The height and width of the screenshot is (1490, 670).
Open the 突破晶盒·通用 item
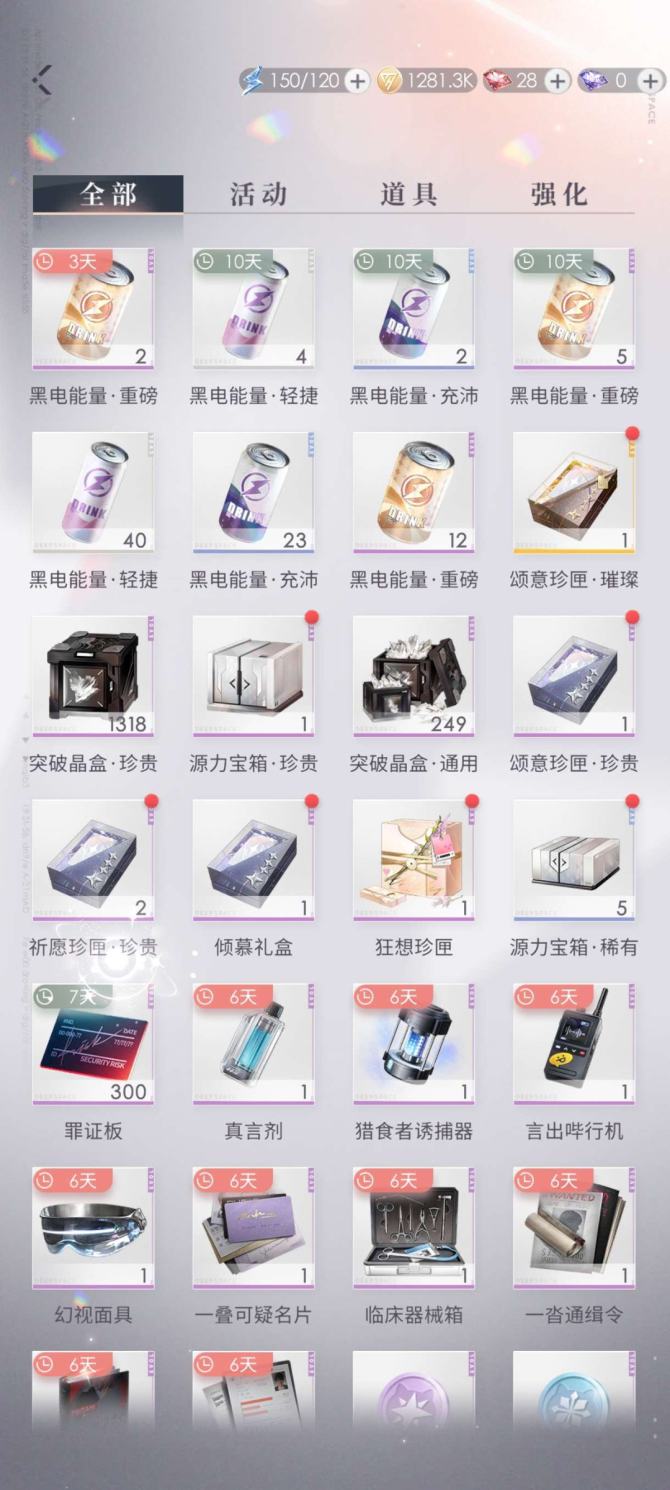coord(413,676)
